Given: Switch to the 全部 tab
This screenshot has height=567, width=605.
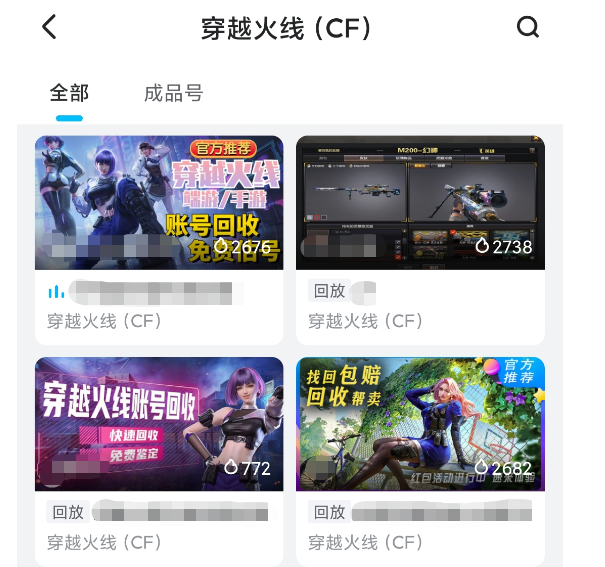Looking at the screenshot, I should click(69, 94).
